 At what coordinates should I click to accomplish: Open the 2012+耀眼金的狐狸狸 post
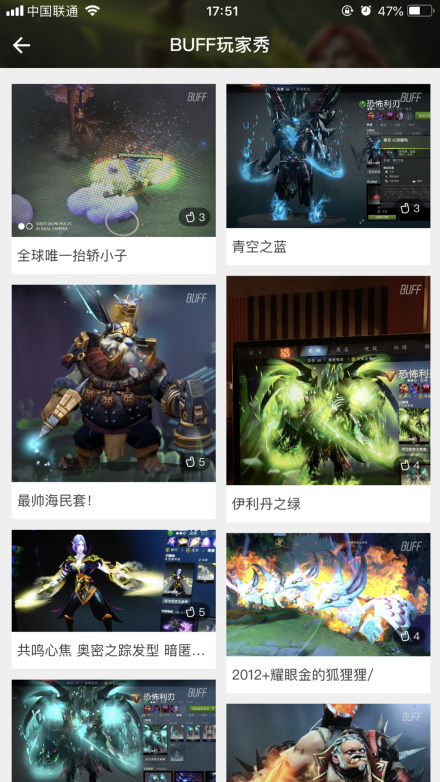(x=328, y=613)
